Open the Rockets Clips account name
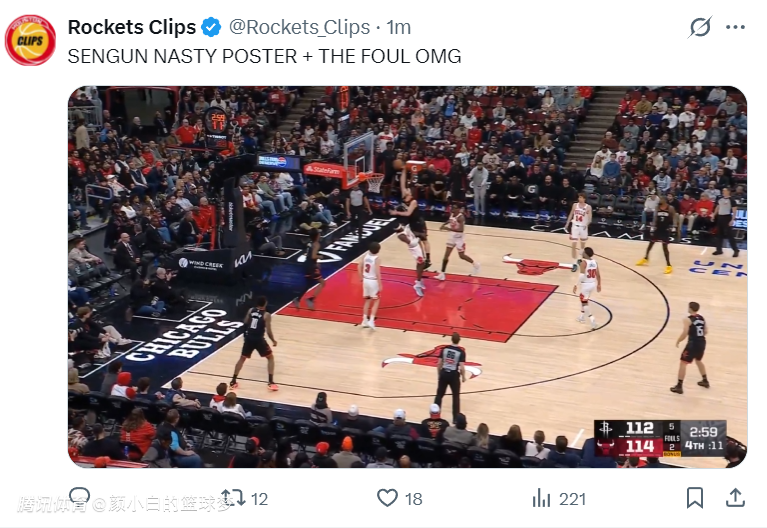Viewport: 767px width, 528px height. point(131,27)
